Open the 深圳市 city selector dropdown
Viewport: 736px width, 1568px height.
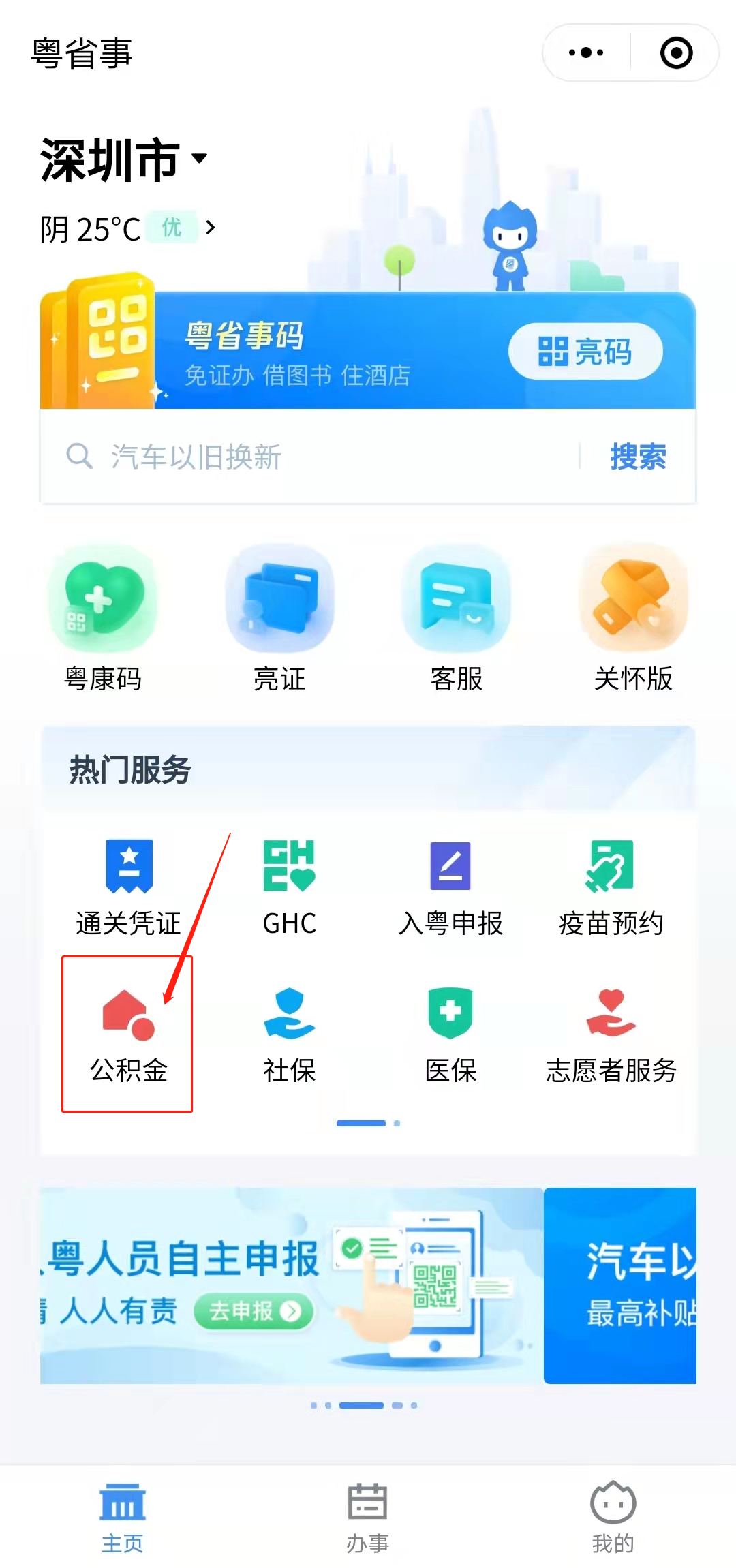click(x=123, y=160)
